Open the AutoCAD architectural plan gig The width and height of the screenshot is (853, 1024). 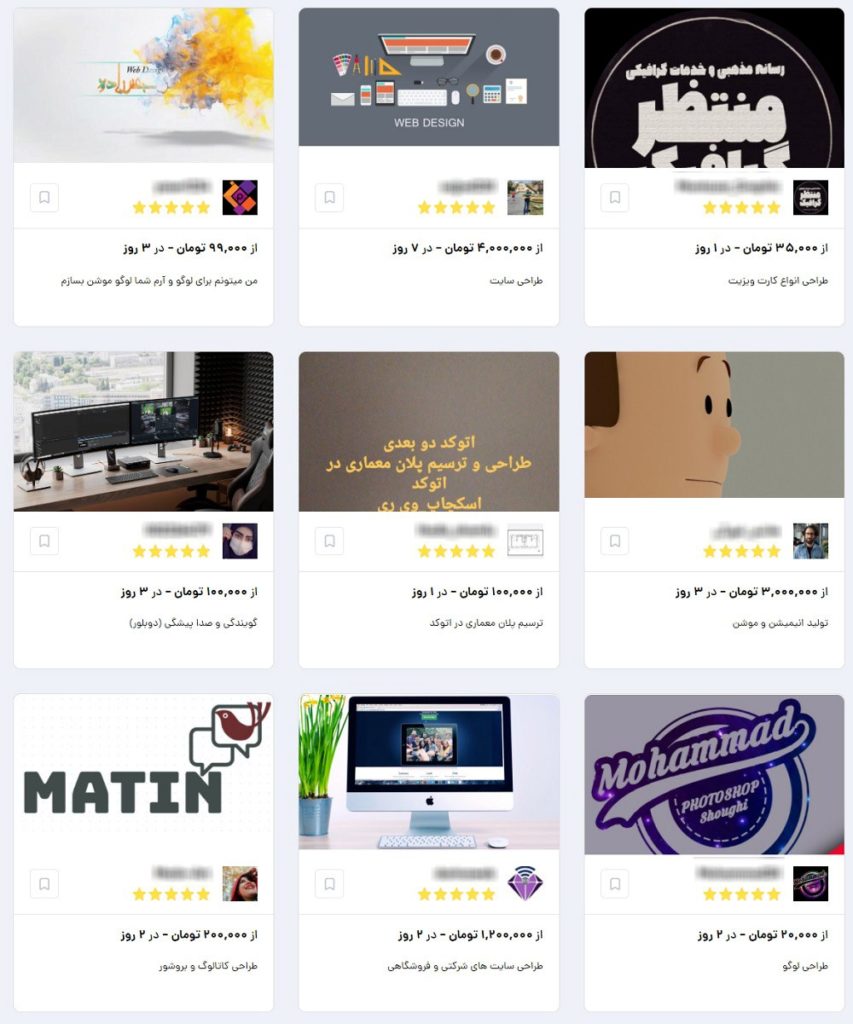click(x=428, y=430)
